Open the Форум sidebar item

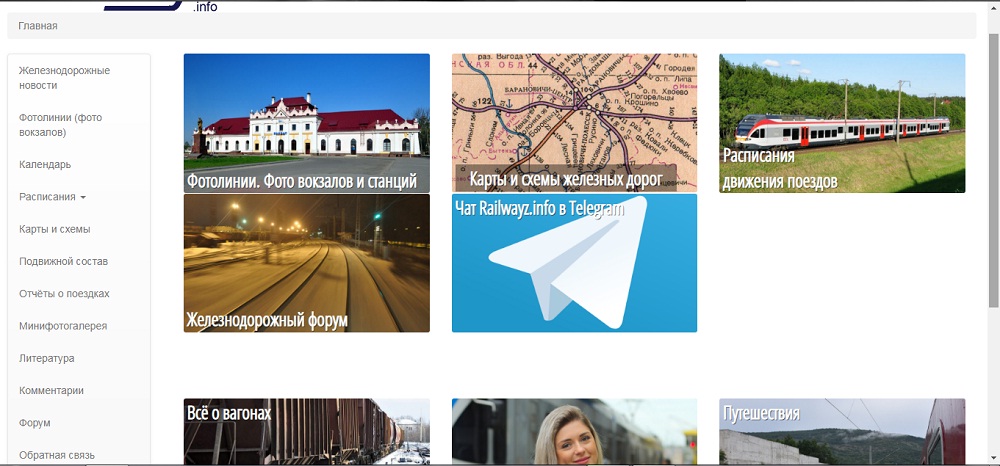pos(35,423)
